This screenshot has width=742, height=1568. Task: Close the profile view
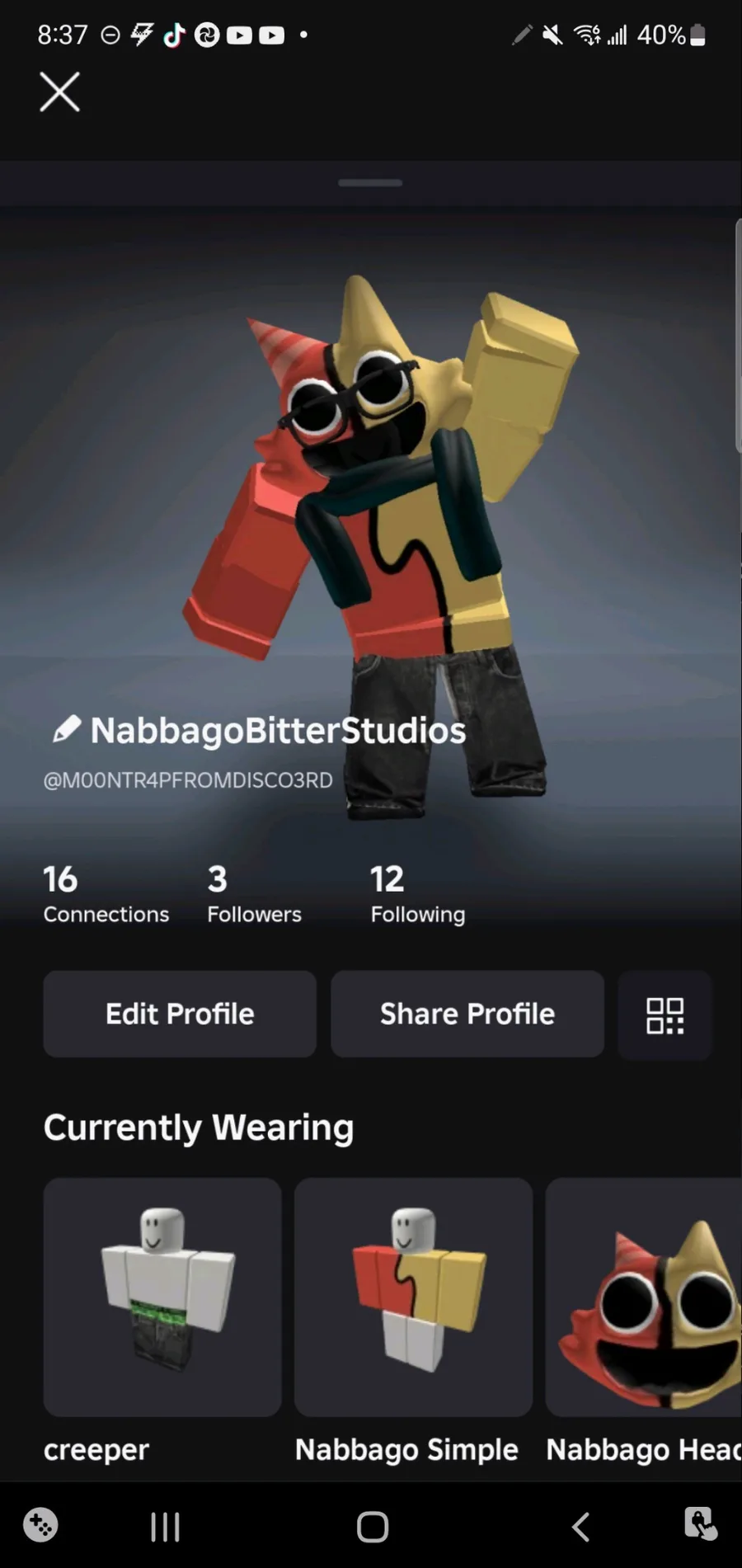(60, 92)
